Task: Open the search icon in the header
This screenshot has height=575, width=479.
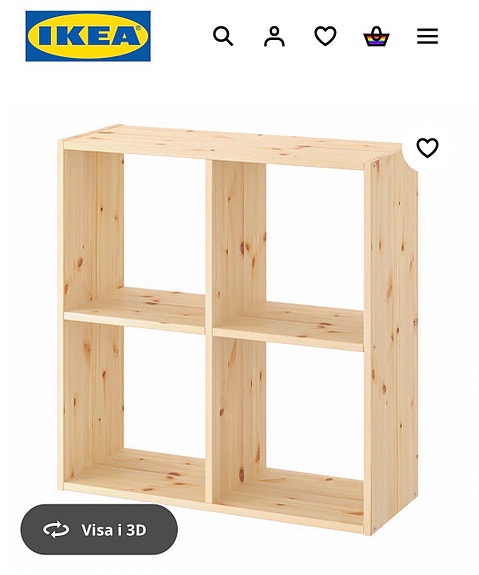Action: coord(223,36)
